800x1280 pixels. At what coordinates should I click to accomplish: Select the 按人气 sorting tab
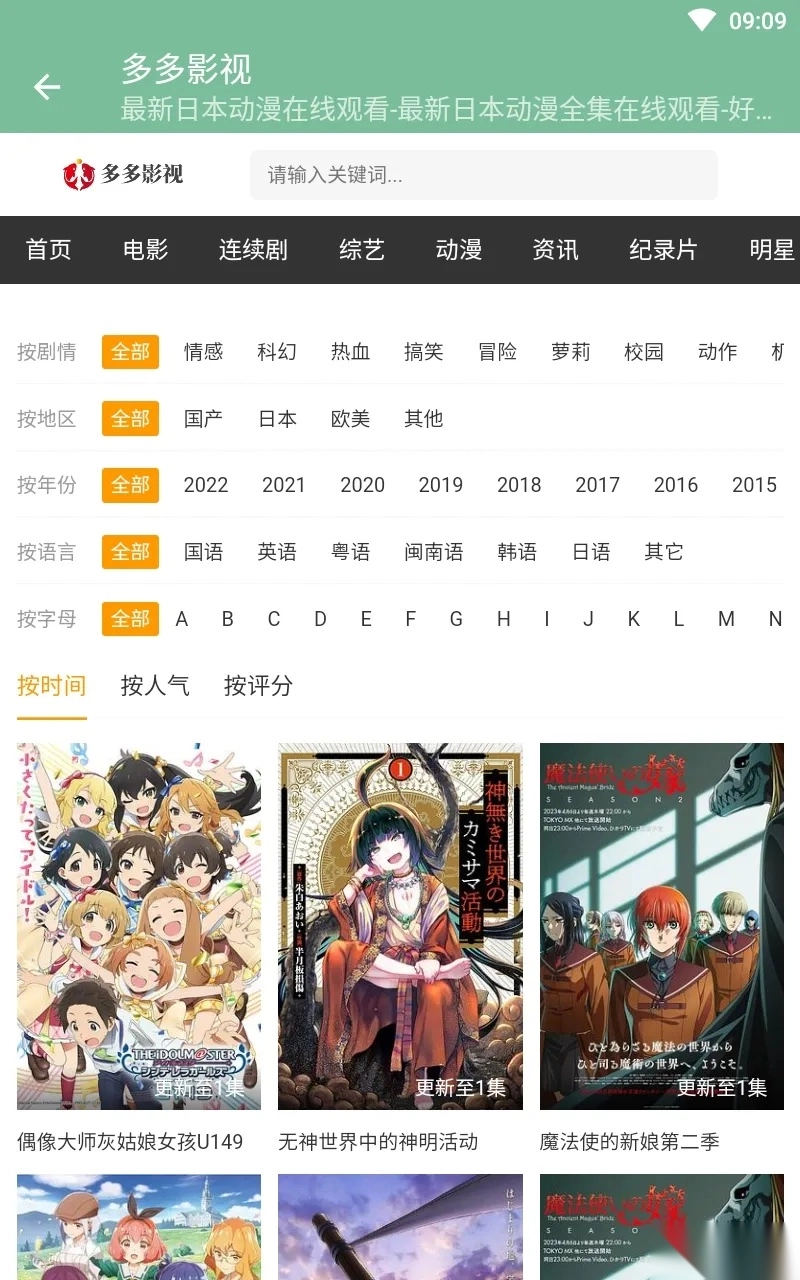(x=155, y=686)
